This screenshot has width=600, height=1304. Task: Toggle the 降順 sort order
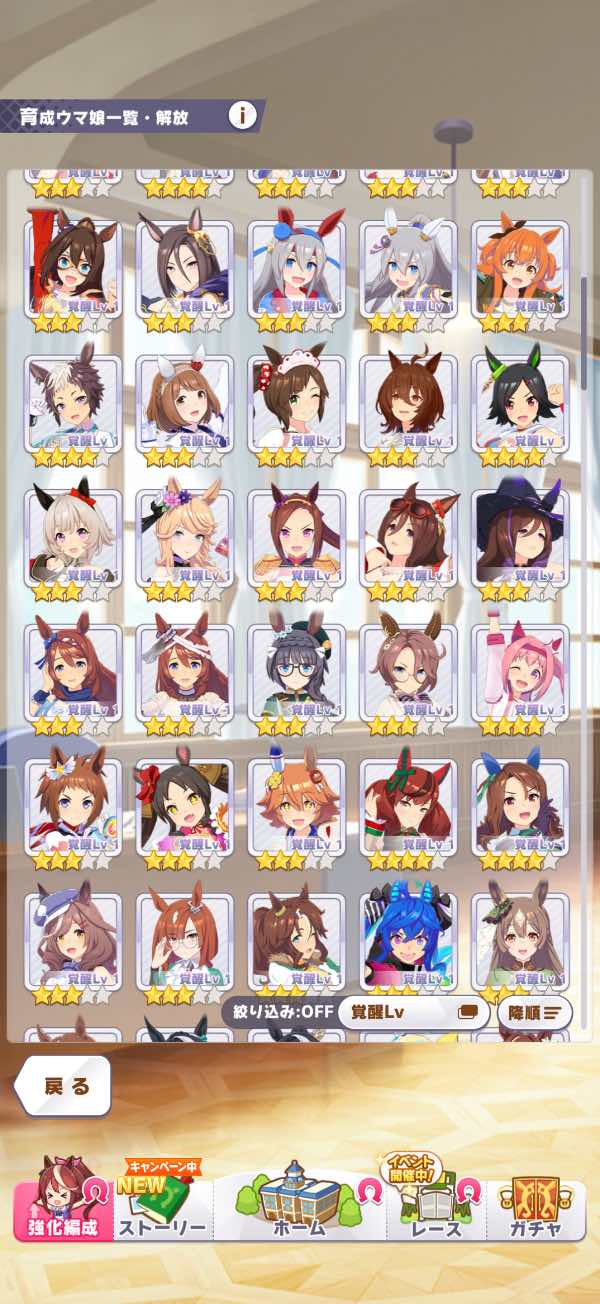[x=534, y=1012]
